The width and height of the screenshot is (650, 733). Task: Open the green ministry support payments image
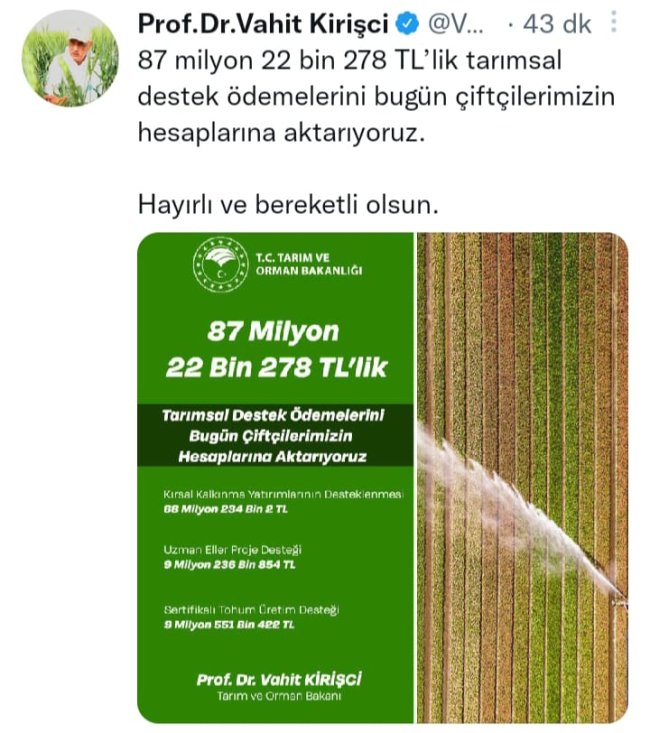[x=275, y=477]
